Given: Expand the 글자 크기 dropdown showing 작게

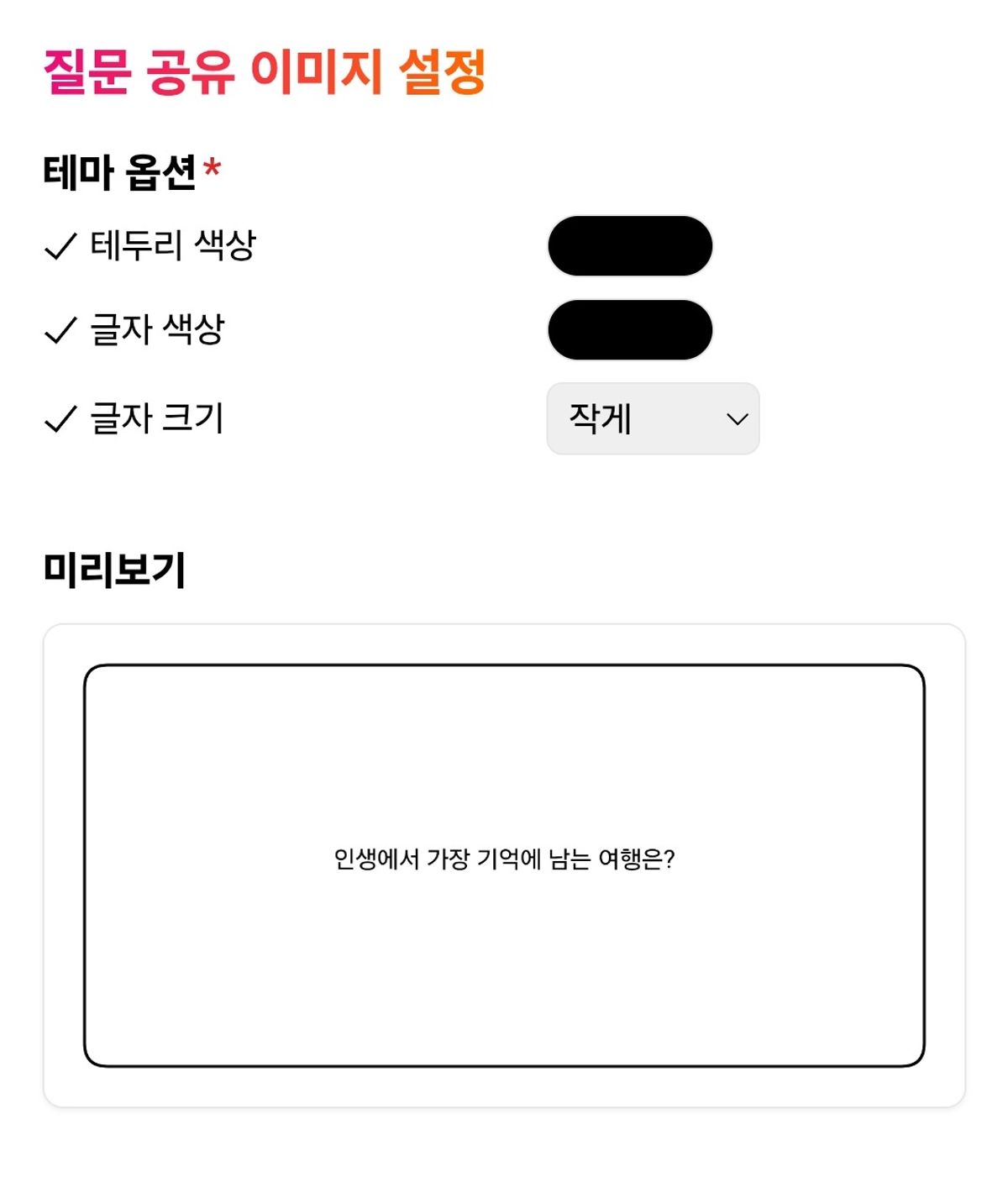Looking at the screenshot, I should click(x=653, y=418).
